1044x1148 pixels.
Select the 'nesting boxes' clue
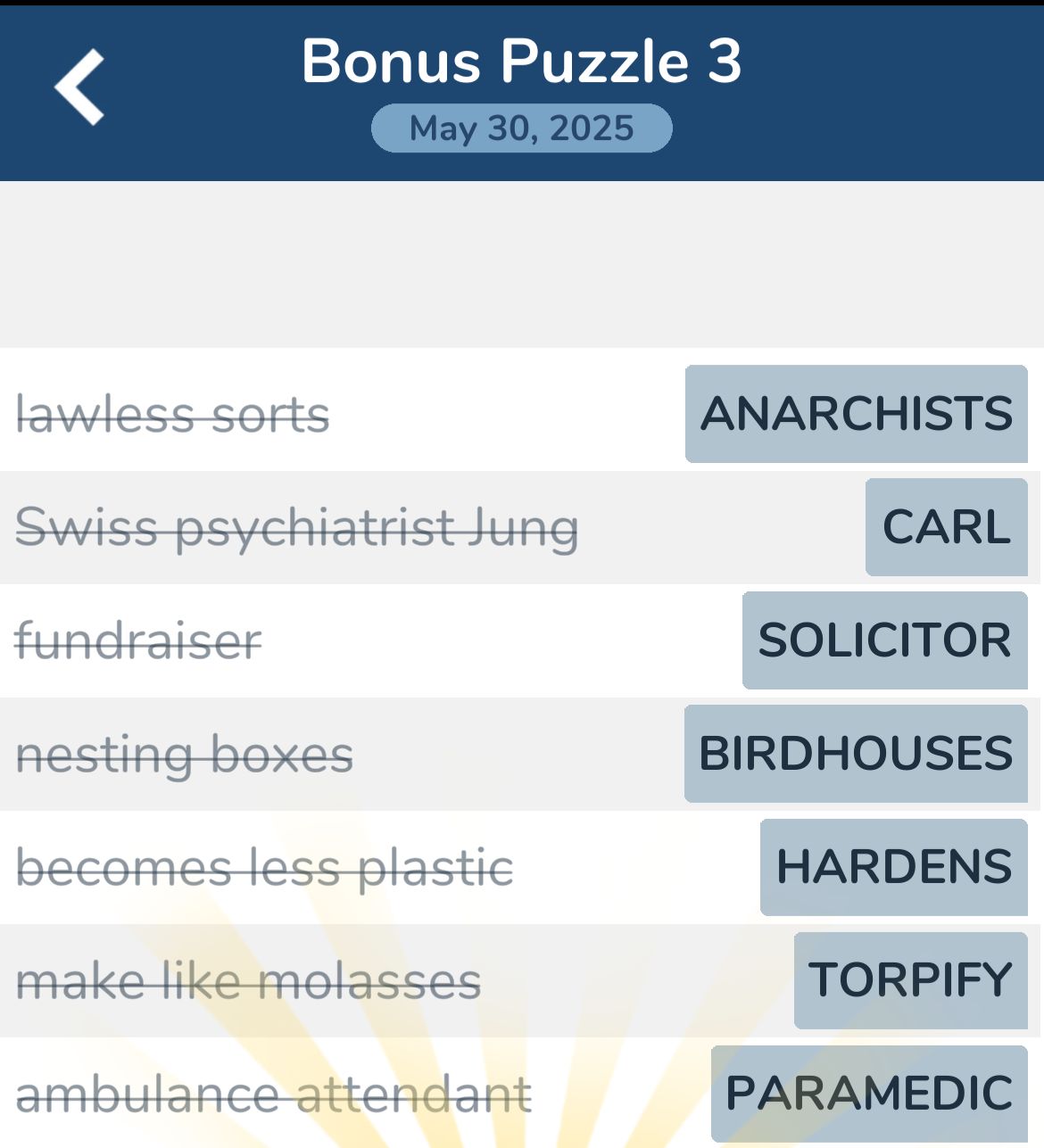(184, 752)
